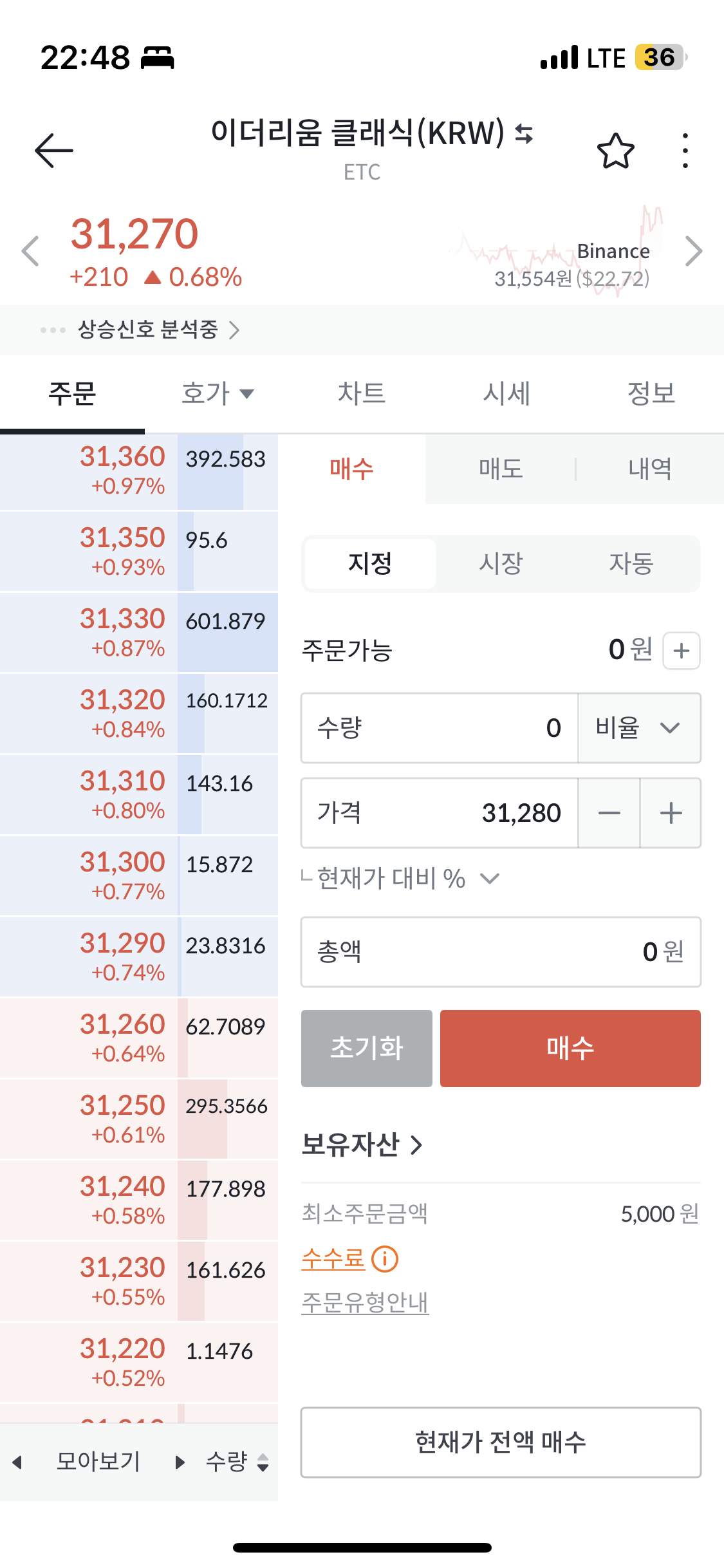Go back using the arrow icon

(x=54, y=151)
